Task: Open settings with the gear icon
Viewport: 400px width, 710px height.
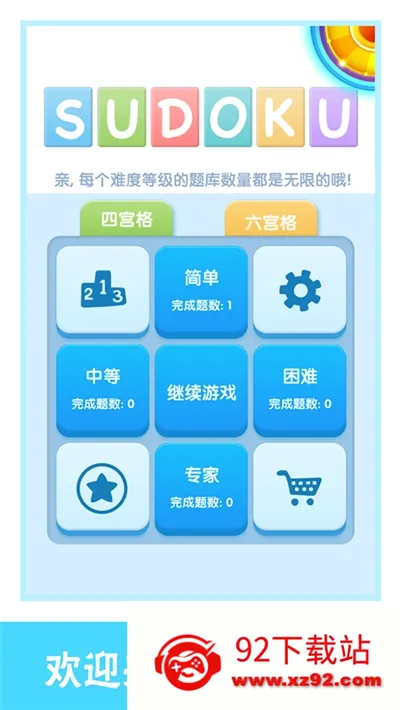Action: click(x=299, y=291)
